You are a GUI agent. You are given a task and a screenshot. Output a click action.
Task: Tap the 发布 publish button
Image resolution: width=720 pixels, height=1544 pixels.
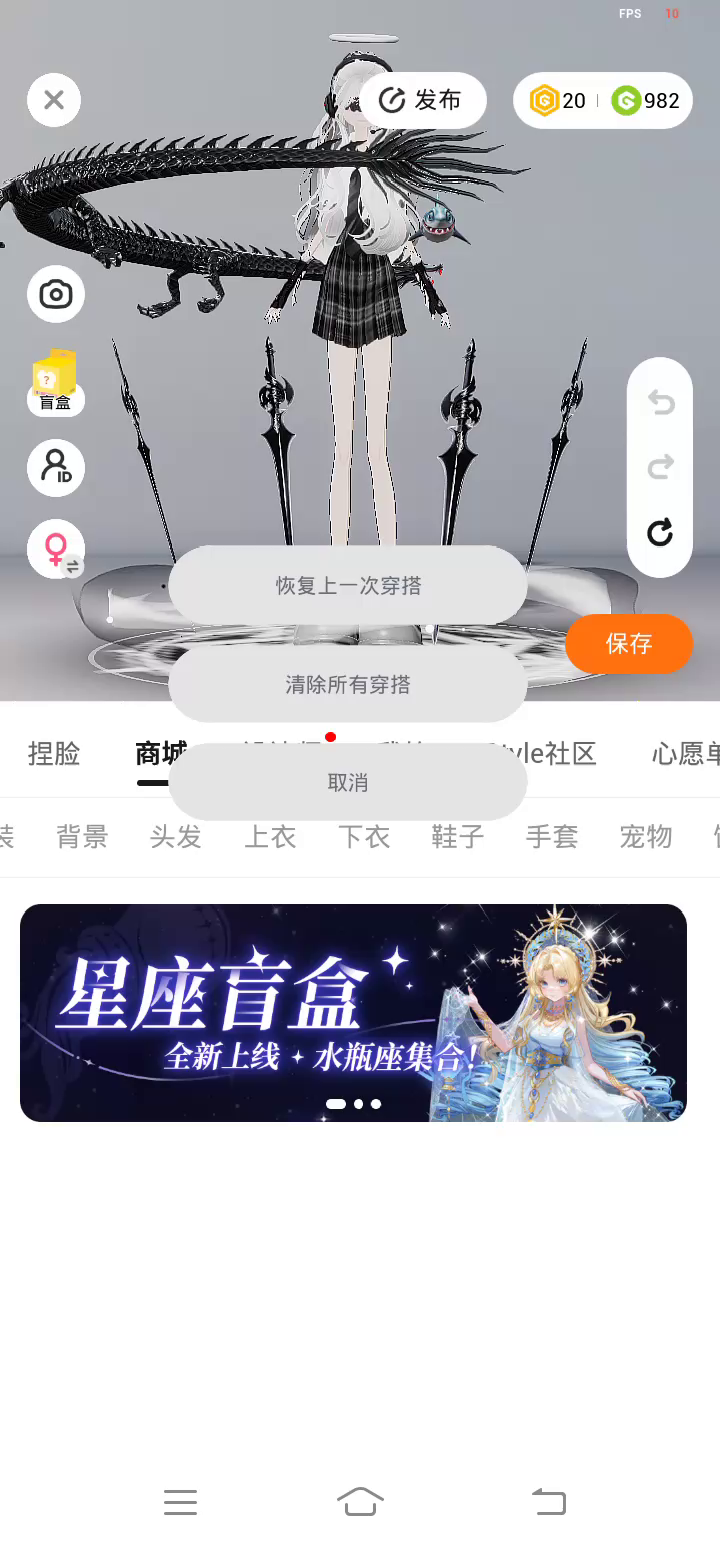tap(423, 100)
